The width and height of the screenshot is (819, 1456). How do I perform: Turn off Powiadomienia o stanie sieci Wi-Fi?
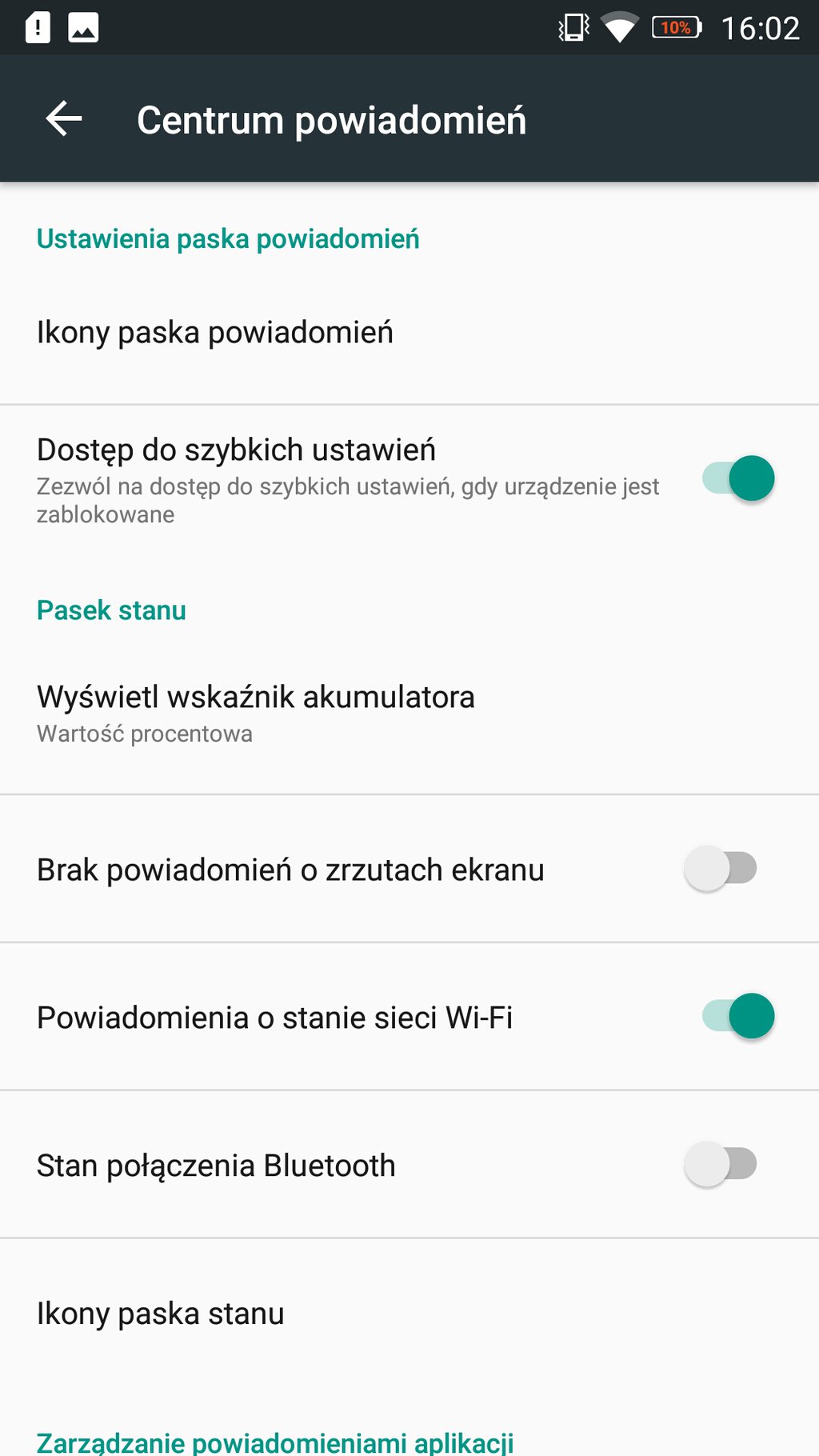coord(738,1016)
